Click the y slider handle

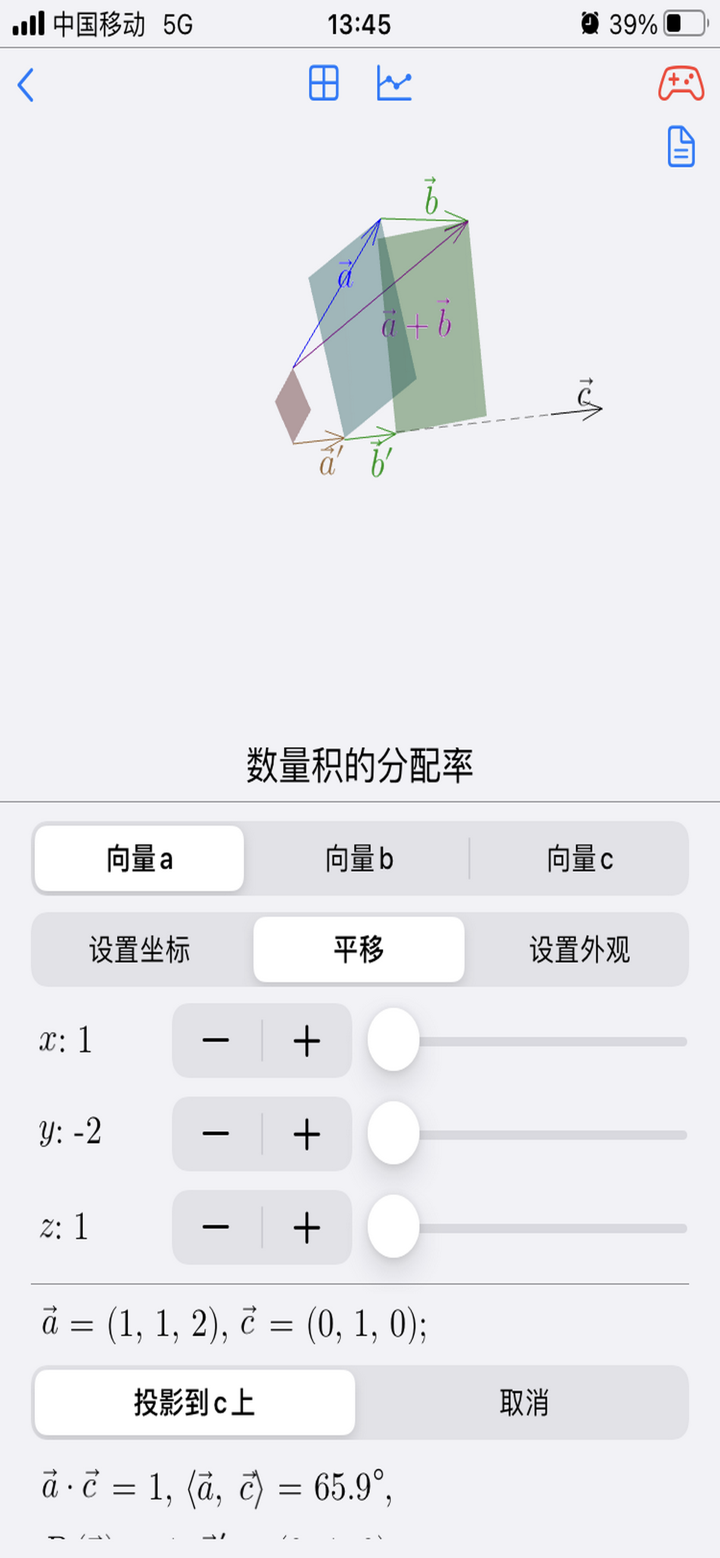(x=393, y=1133)
